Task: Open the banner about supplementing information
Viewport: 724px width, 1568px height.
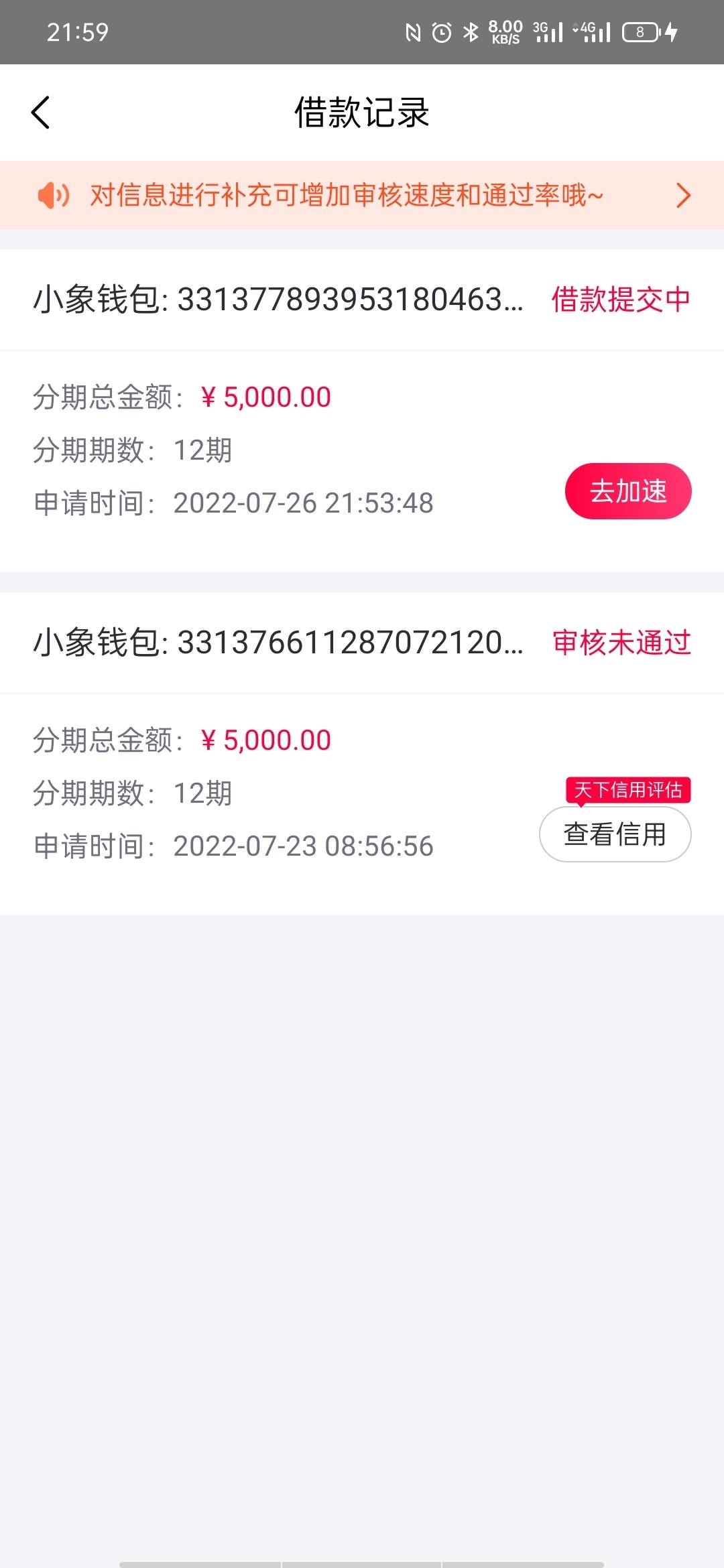Action: pos(362,195)
